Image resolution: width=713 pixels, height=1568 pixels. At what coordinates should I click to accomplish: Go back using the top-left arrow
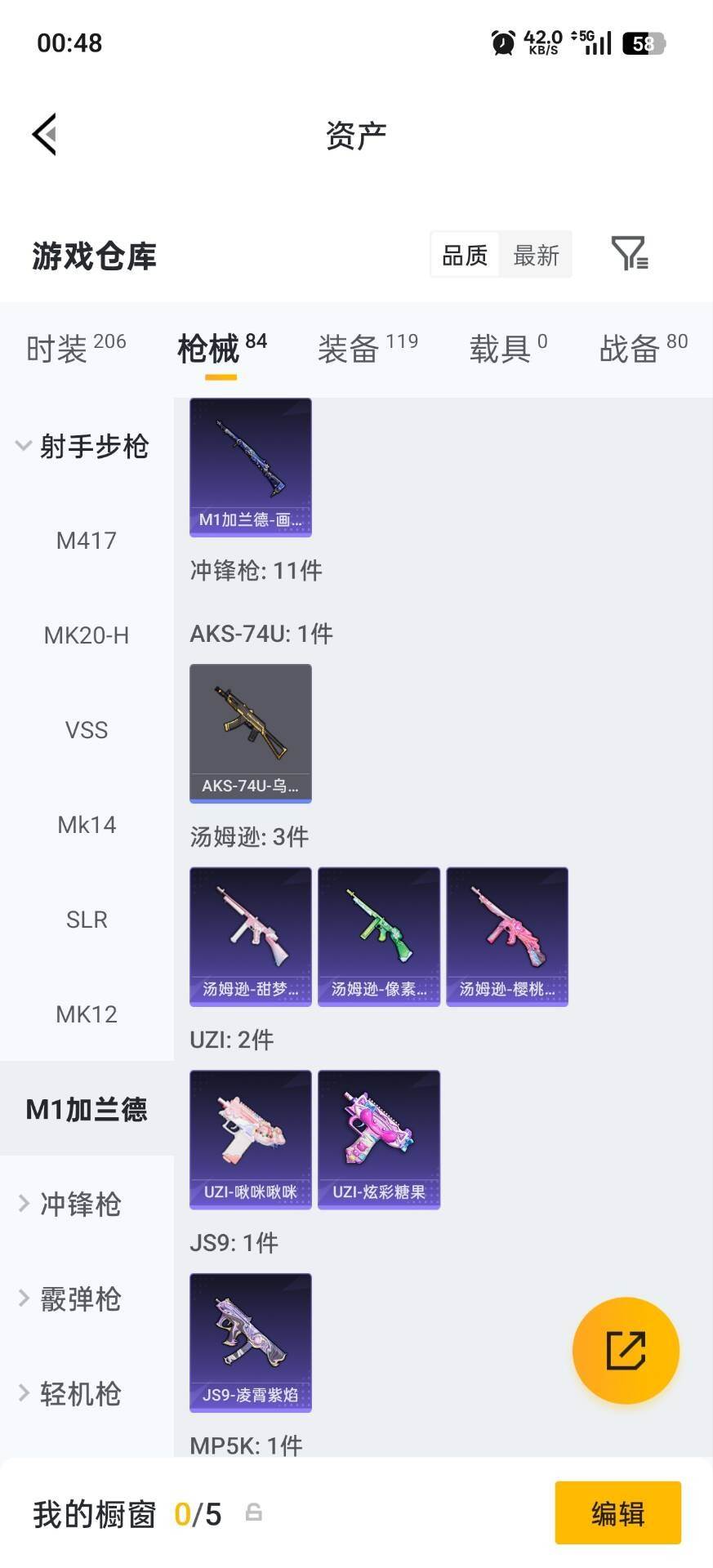[x=45, y=134]
